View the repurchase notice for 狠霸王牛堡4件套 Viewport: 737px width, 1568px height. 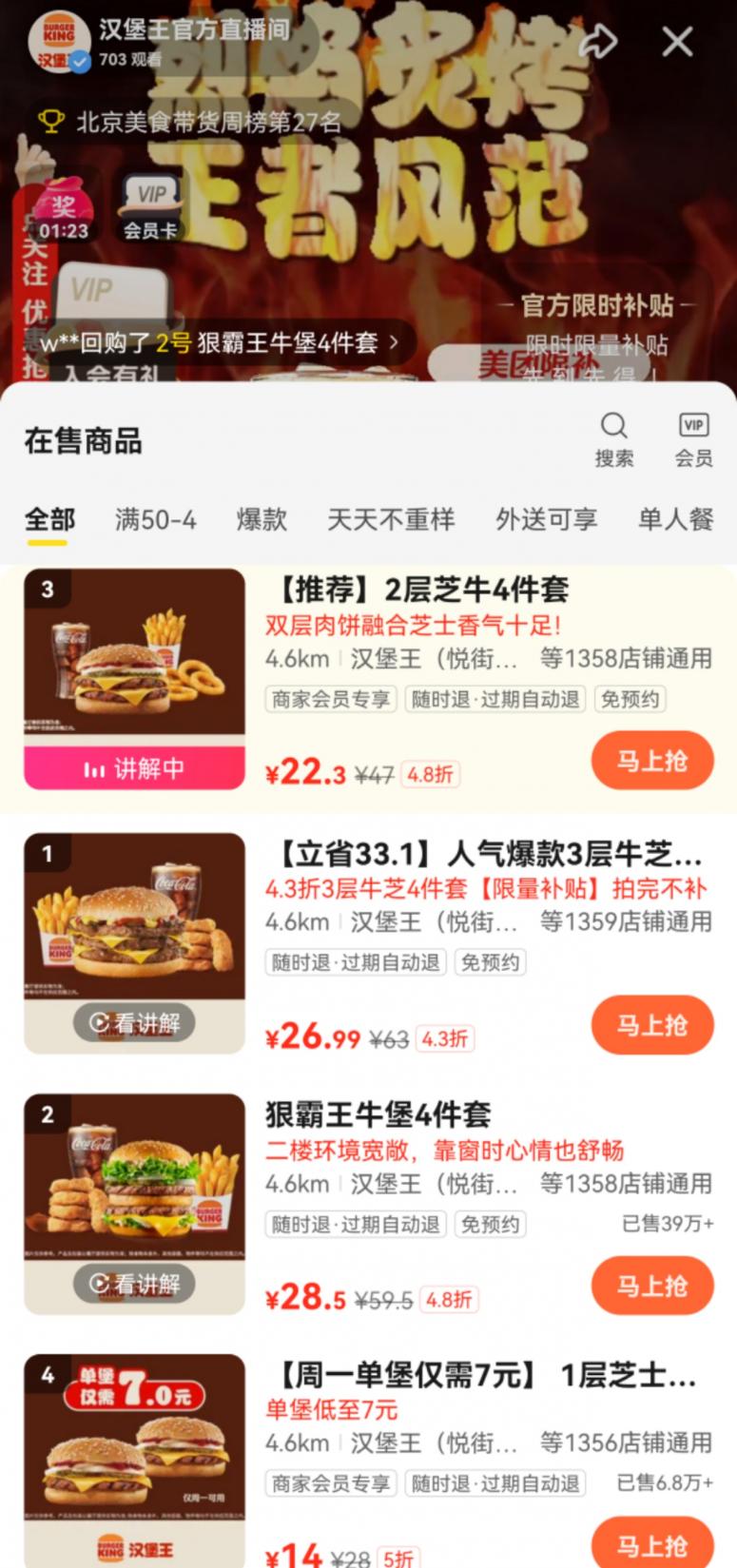[219, 342]
